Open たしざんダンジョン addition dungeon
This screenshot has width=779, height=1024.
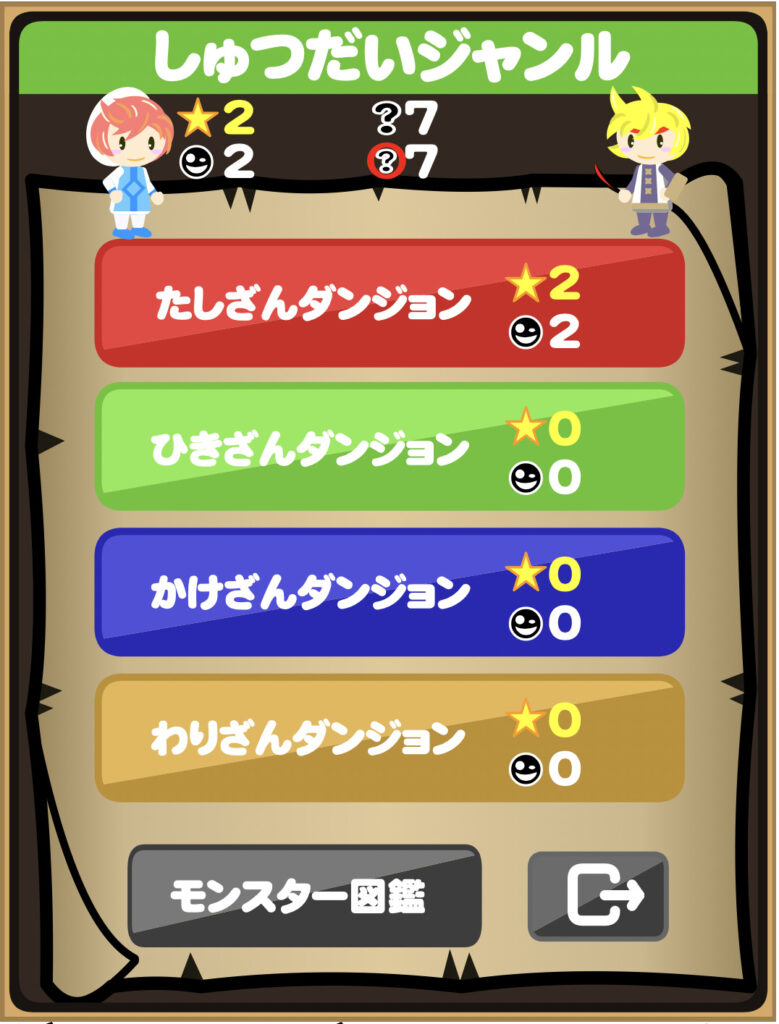point(389,304)
